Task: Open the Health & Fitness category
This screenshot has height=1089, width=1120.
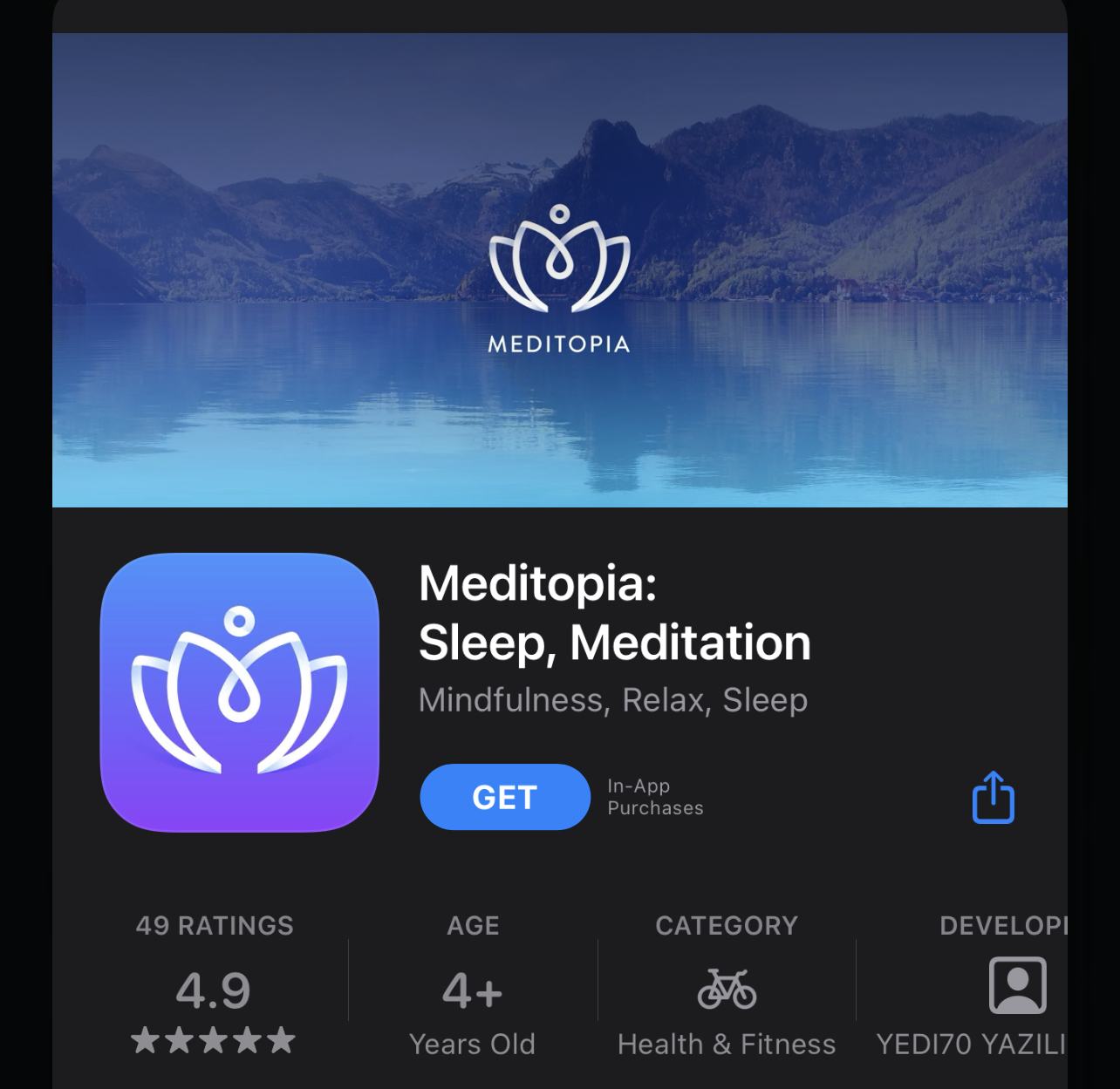Action: coord(726,989)
